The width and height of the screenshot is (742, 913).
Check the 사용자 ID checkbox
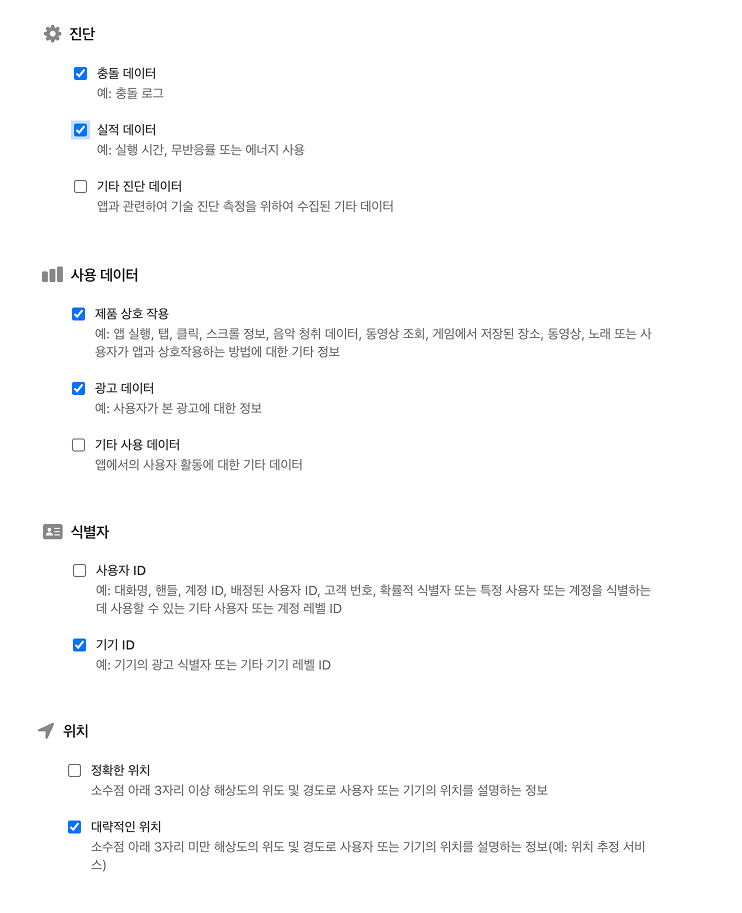(x=80, y=571)
